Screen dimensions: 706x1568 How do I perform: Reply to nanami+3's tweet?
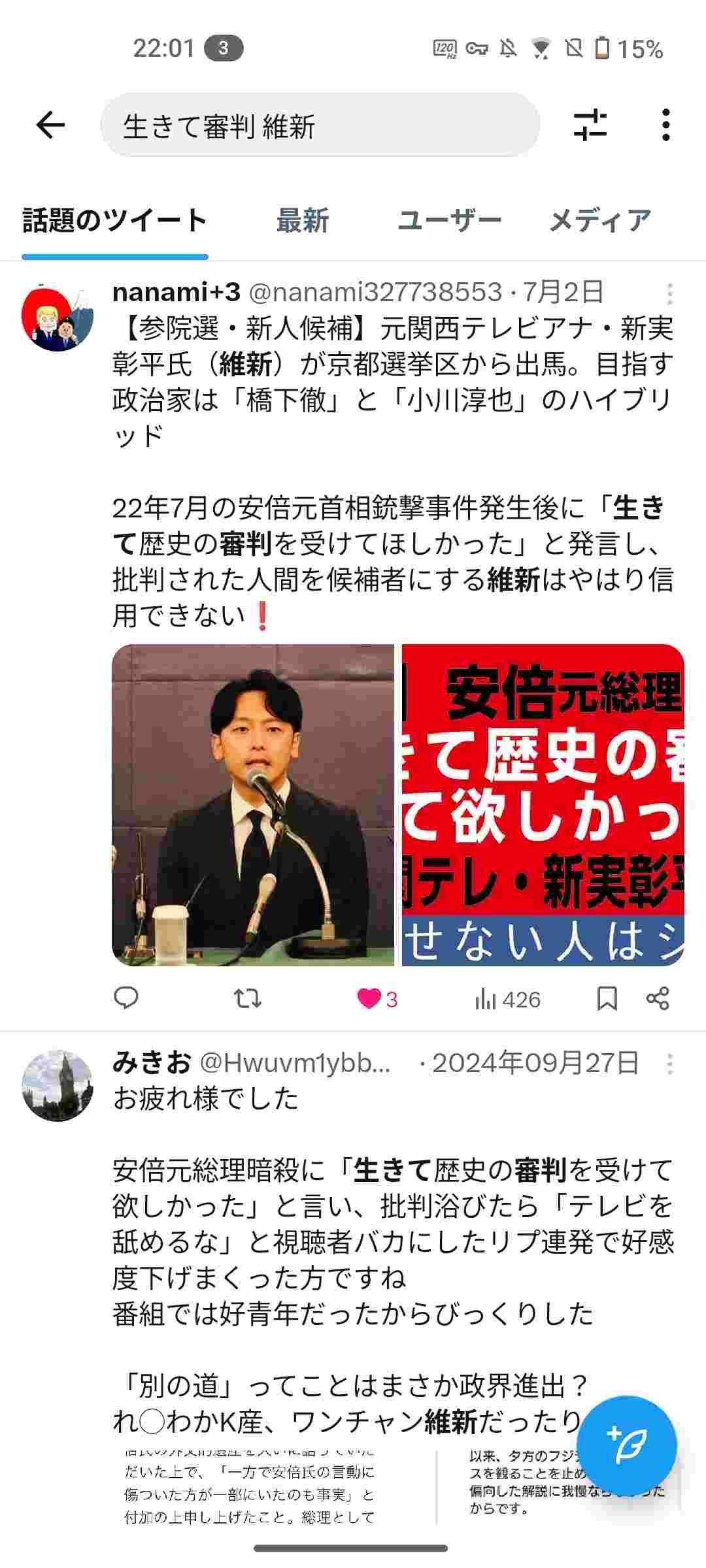click(x=126, y=998)
